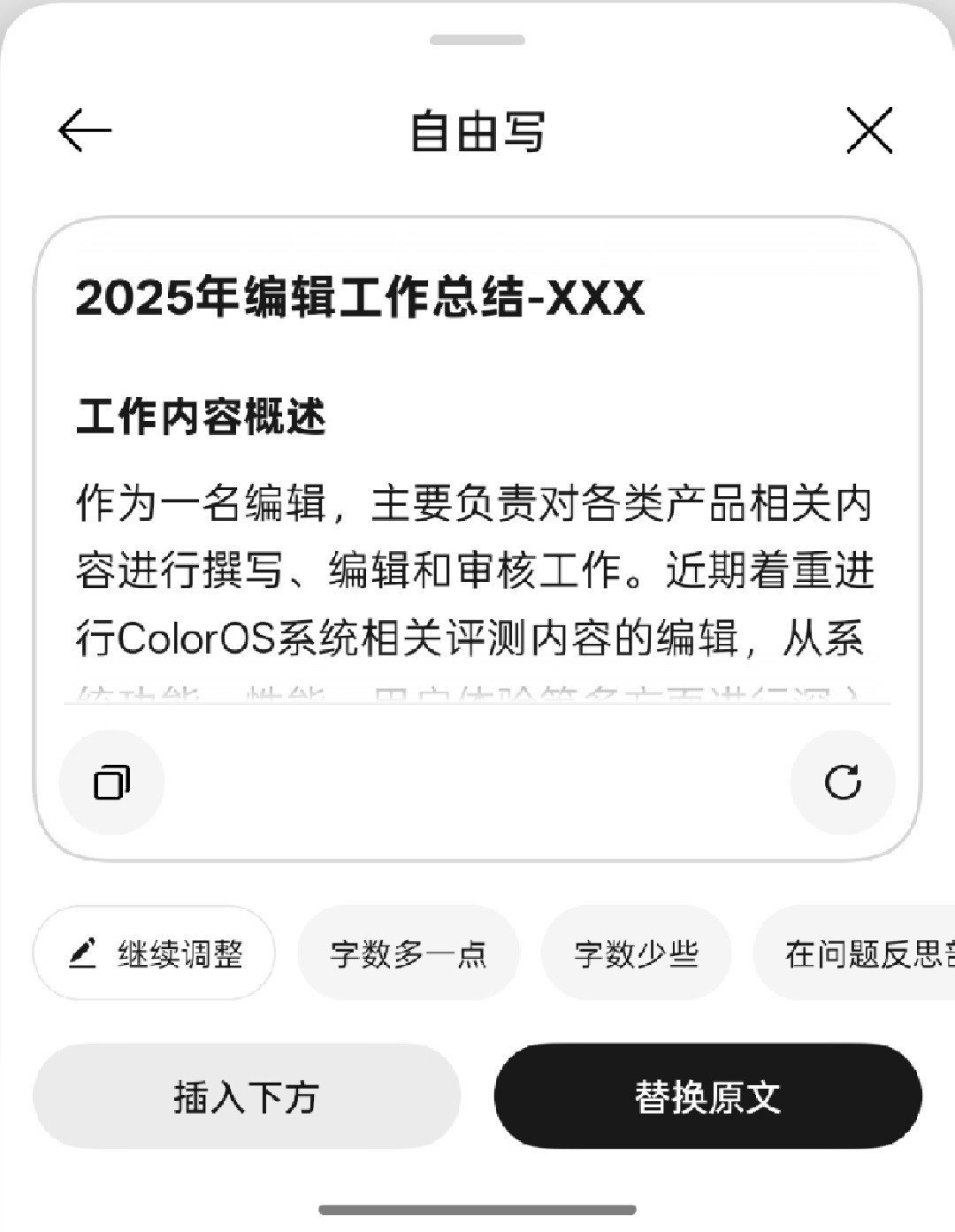955x1232 pixels.
Task: Tap the copy icon's rounded background button
Action: [111, 783]
